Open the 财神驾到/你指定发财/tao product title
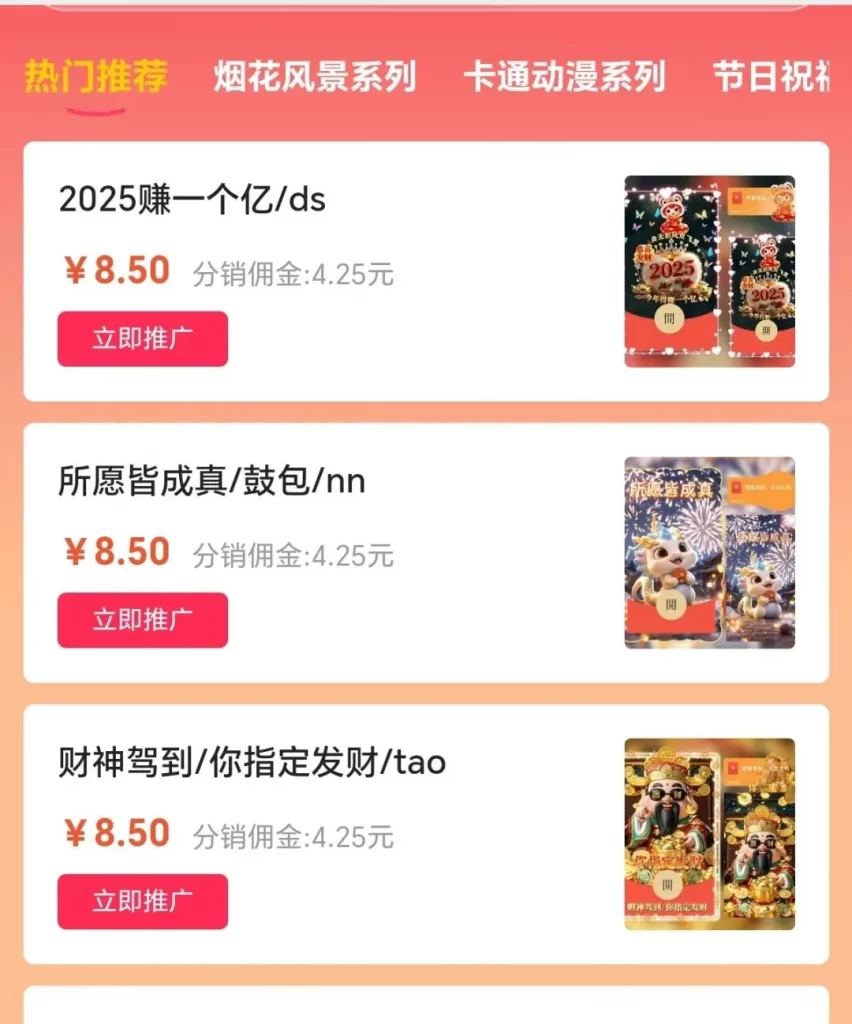 click(250, 762)
